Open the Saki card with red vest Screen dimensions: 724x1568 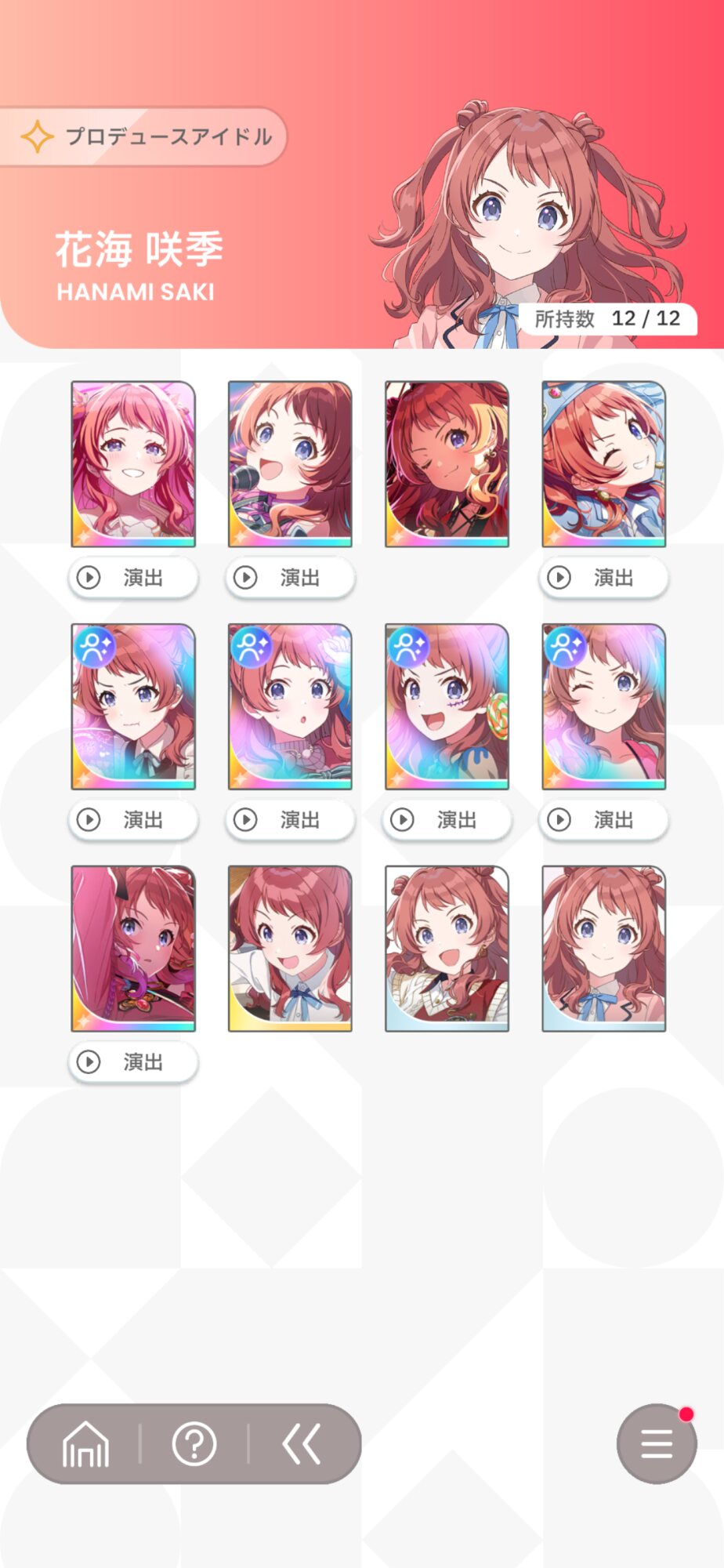coord(447,948)
